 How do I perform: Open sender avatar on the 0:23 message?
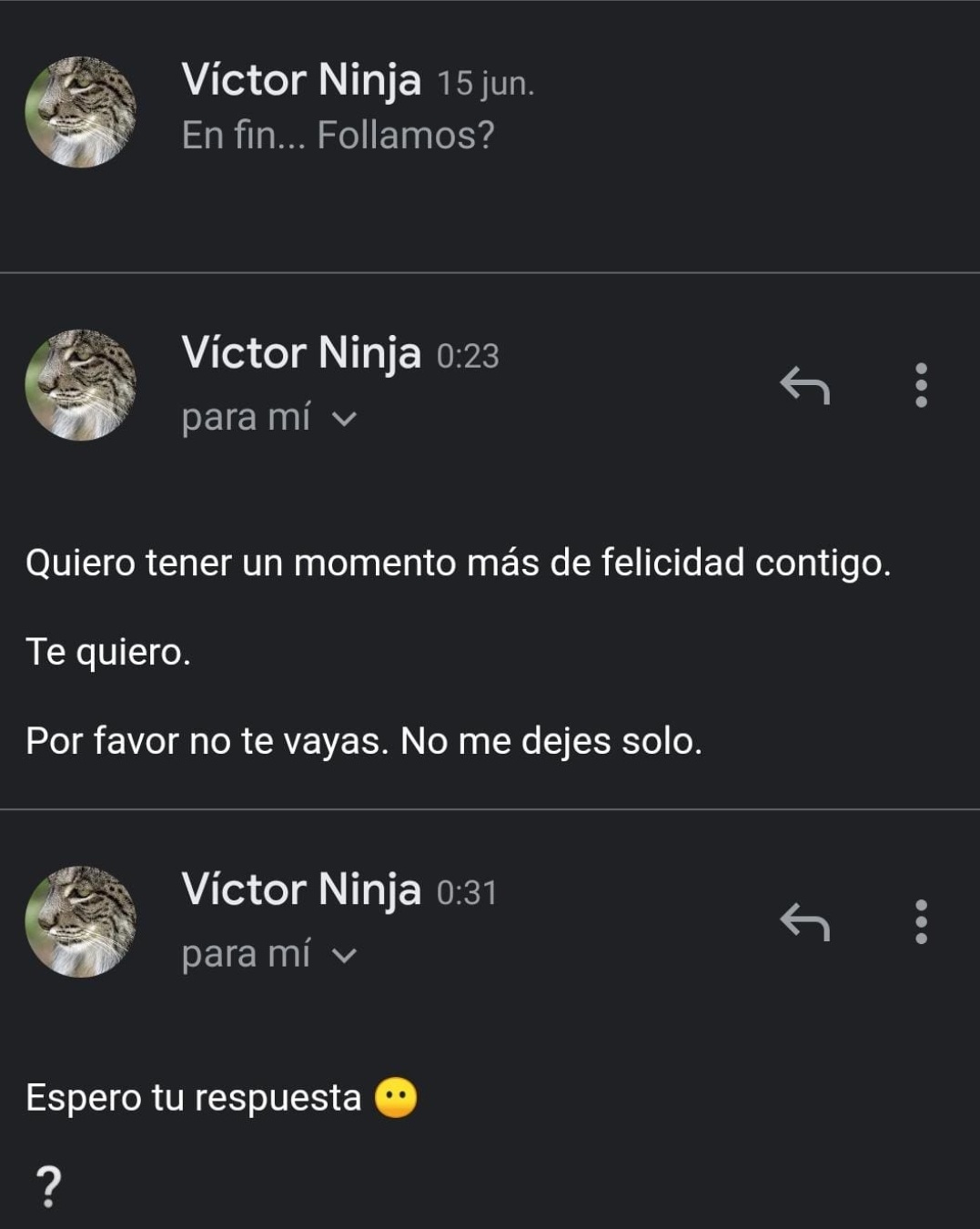(x=80, y=385)
